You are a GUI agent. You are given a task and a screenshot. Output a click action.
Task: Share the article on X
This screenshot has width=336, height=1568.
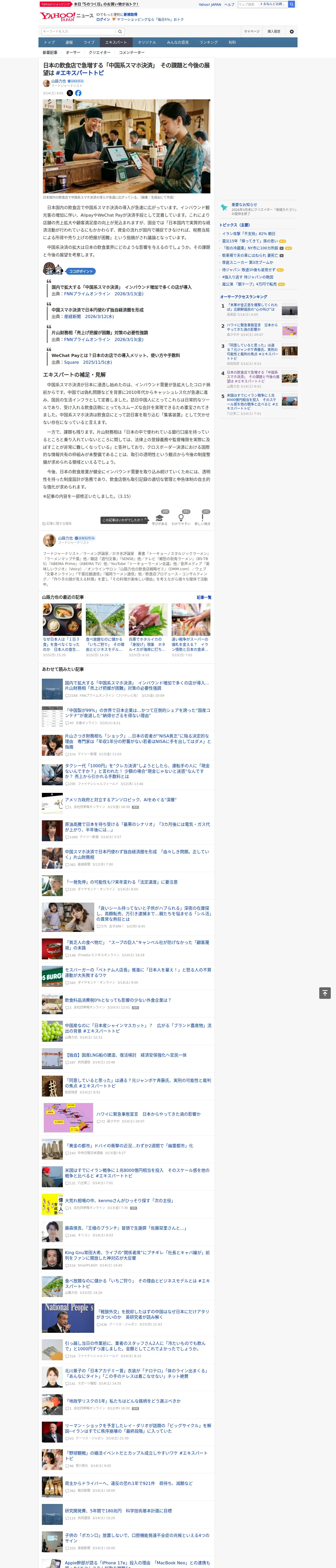[70, 93]
